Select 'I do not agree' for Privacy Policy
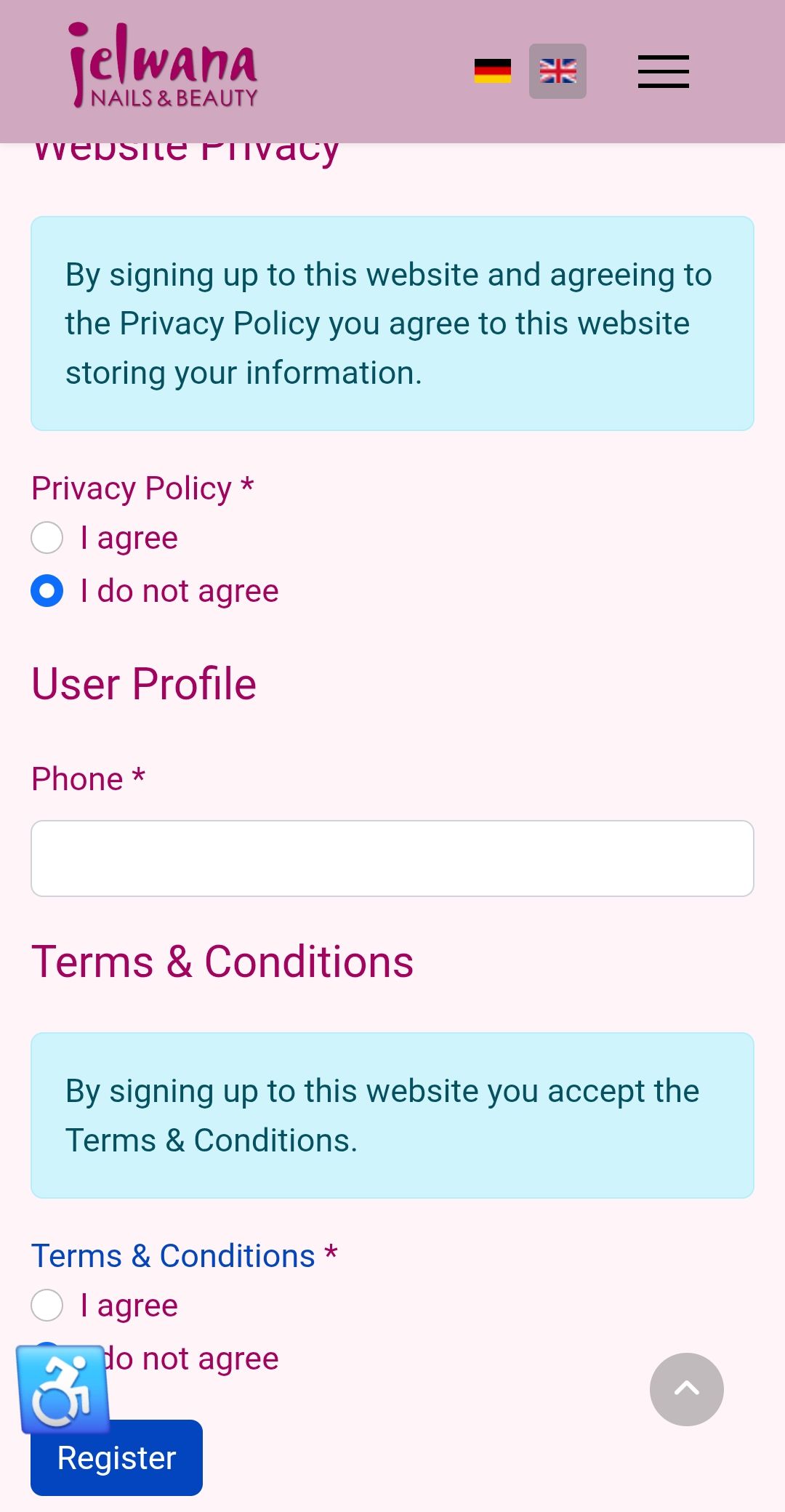The width and height of the screenshot is (785, 1512). [x=47, y=591]
